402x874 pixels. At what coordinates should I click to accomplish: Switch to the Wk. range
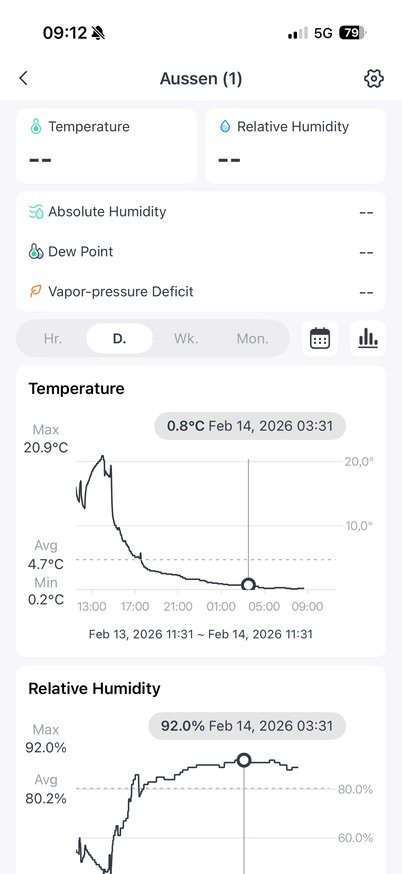point(186,338)
